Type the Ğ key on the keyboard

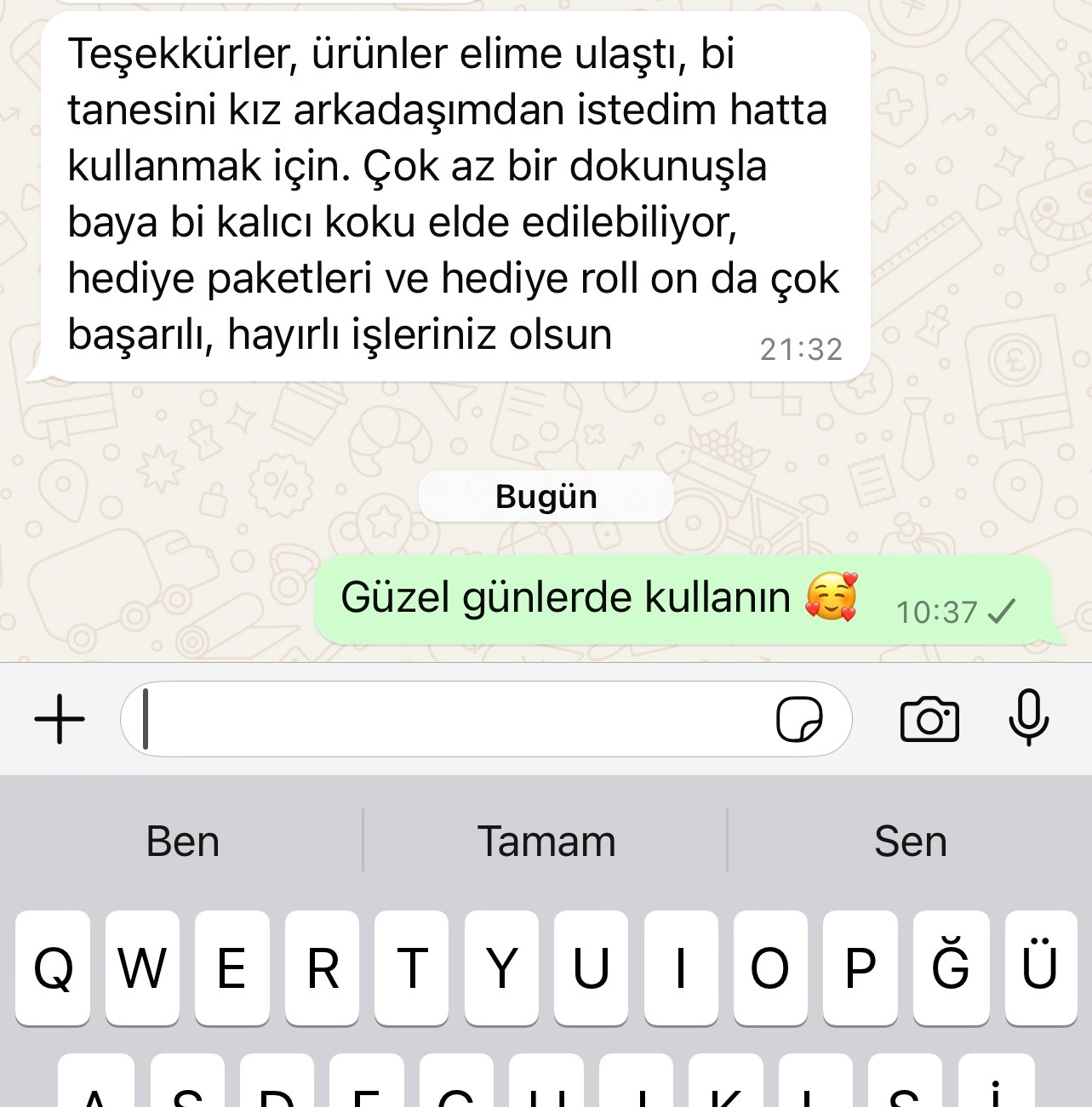pyautogui.click(x=950, y=967)
